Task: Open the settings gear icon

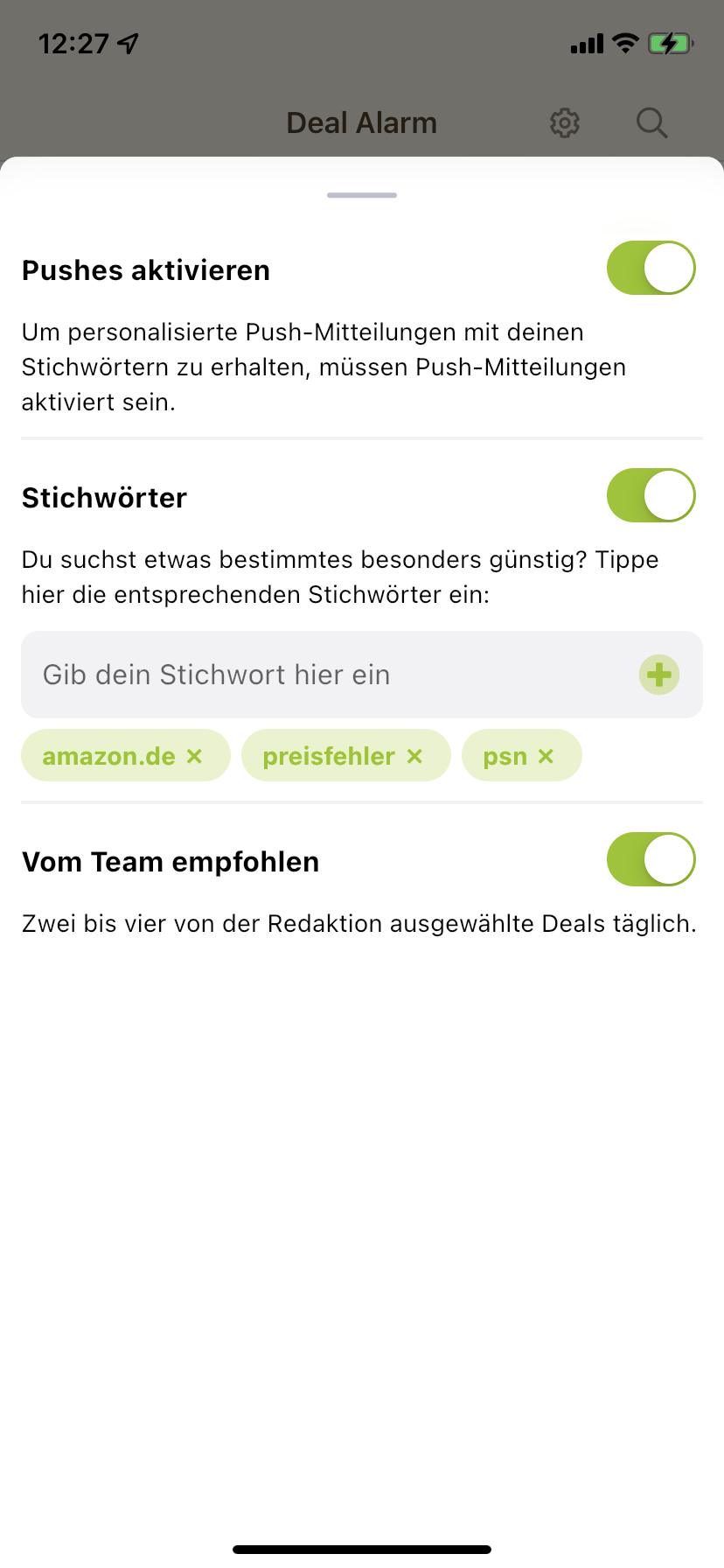Action: coord(565,123)
